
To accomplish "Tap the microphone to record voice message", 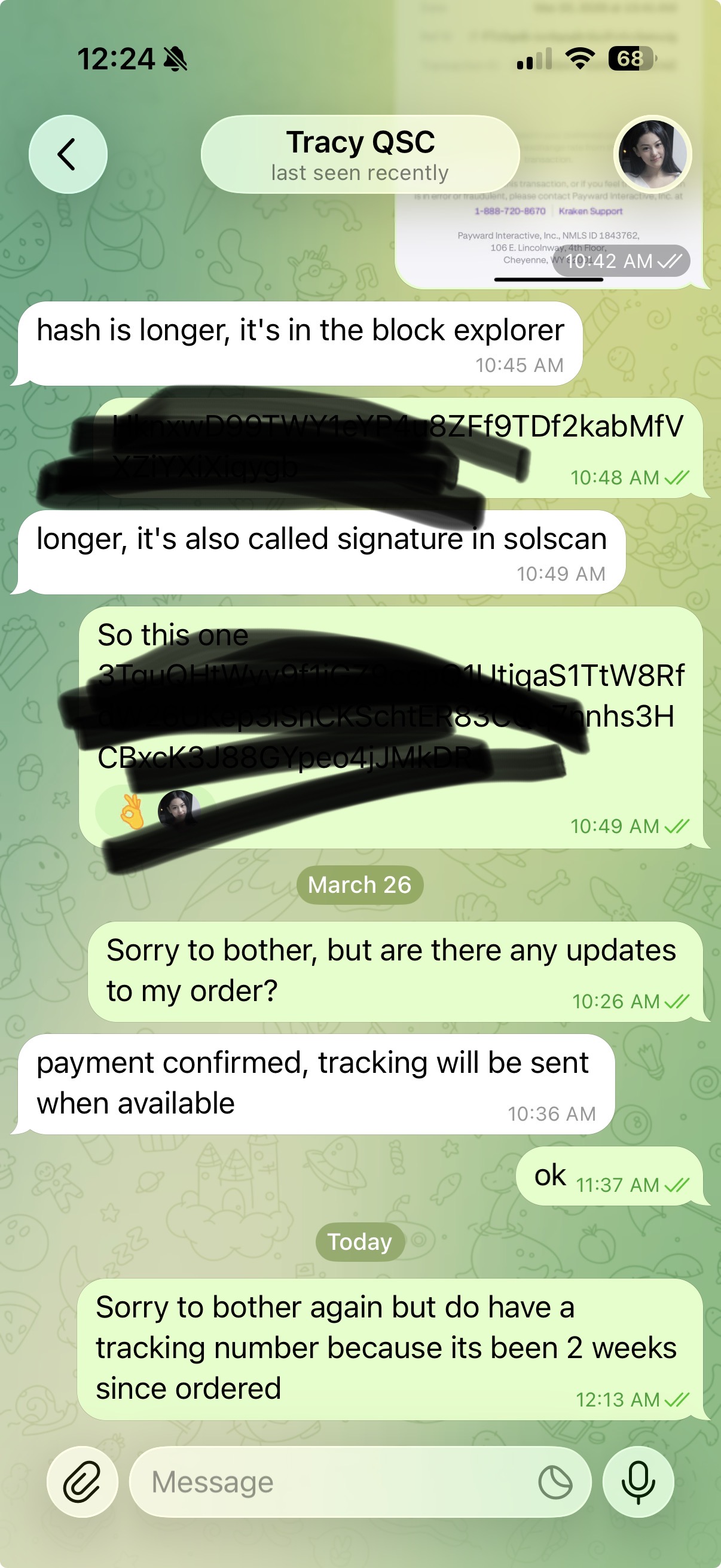I will (638, 1481).
